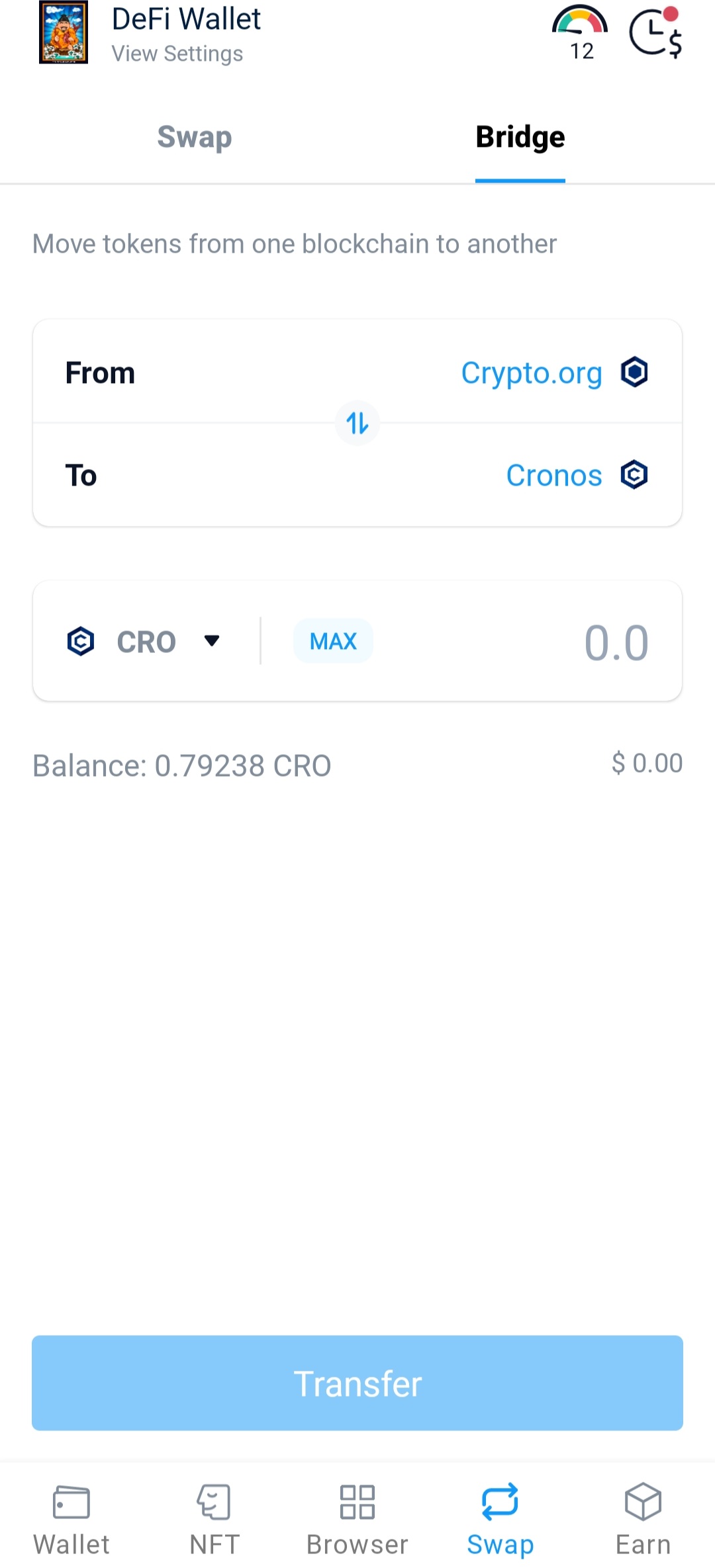The width and height of the screenshot is (715, 1568).
Task: Change the From chain Crypto.org
Action: 553,372
